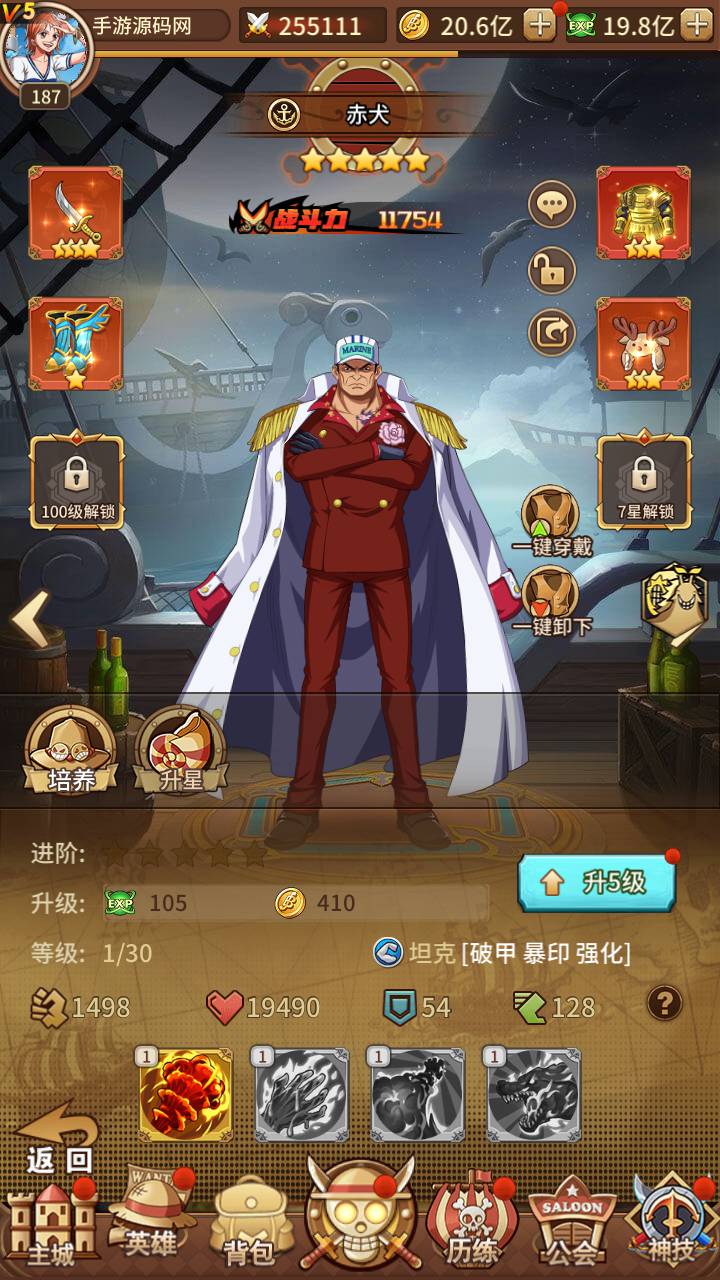Open the reindeer accessory equipment slot
720x1280 pixels.
pyautogui.click(x=643, y=343)
